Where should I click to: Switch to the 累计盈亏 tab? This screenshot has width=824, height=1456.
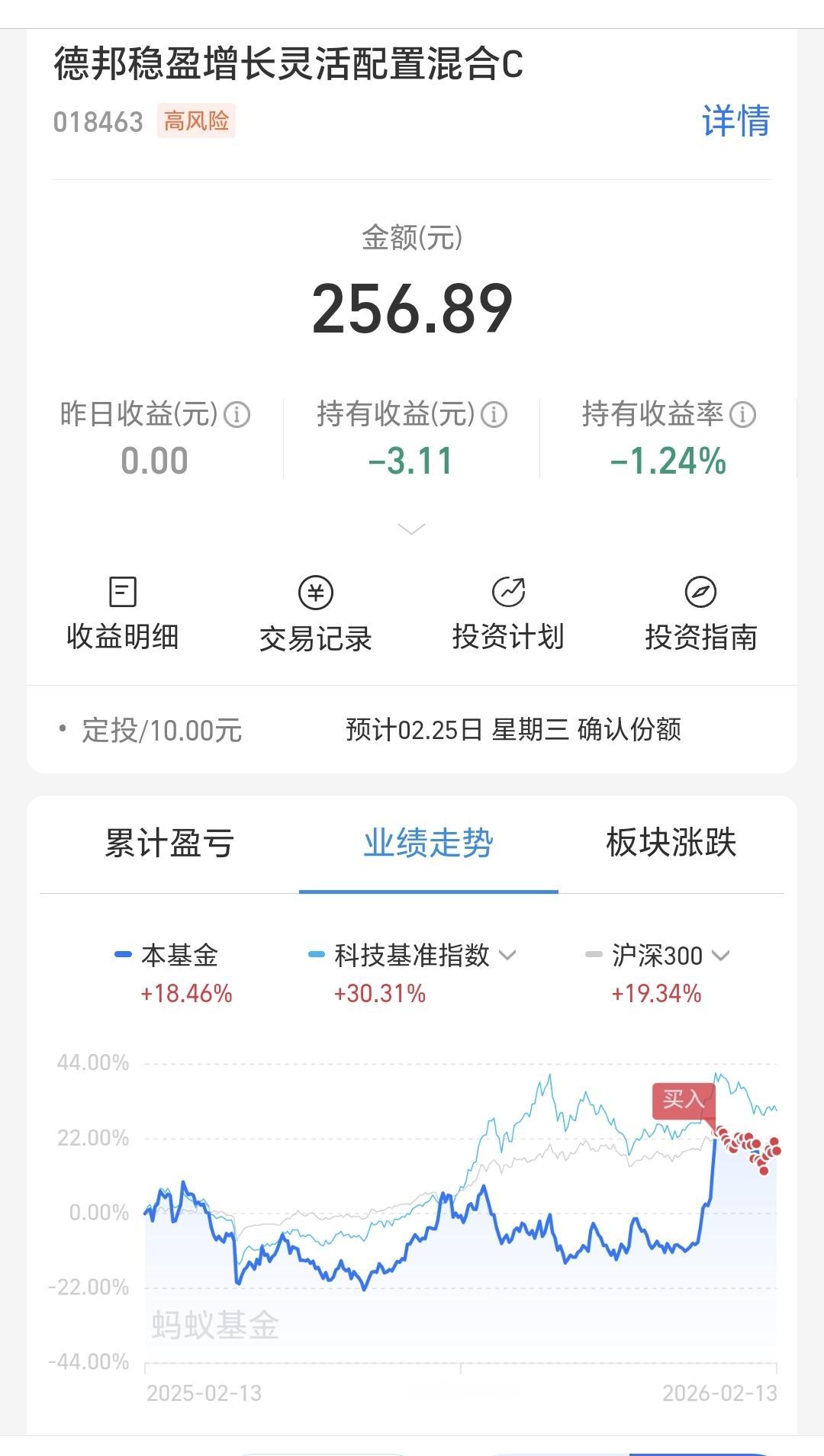(x=169, y=844)
